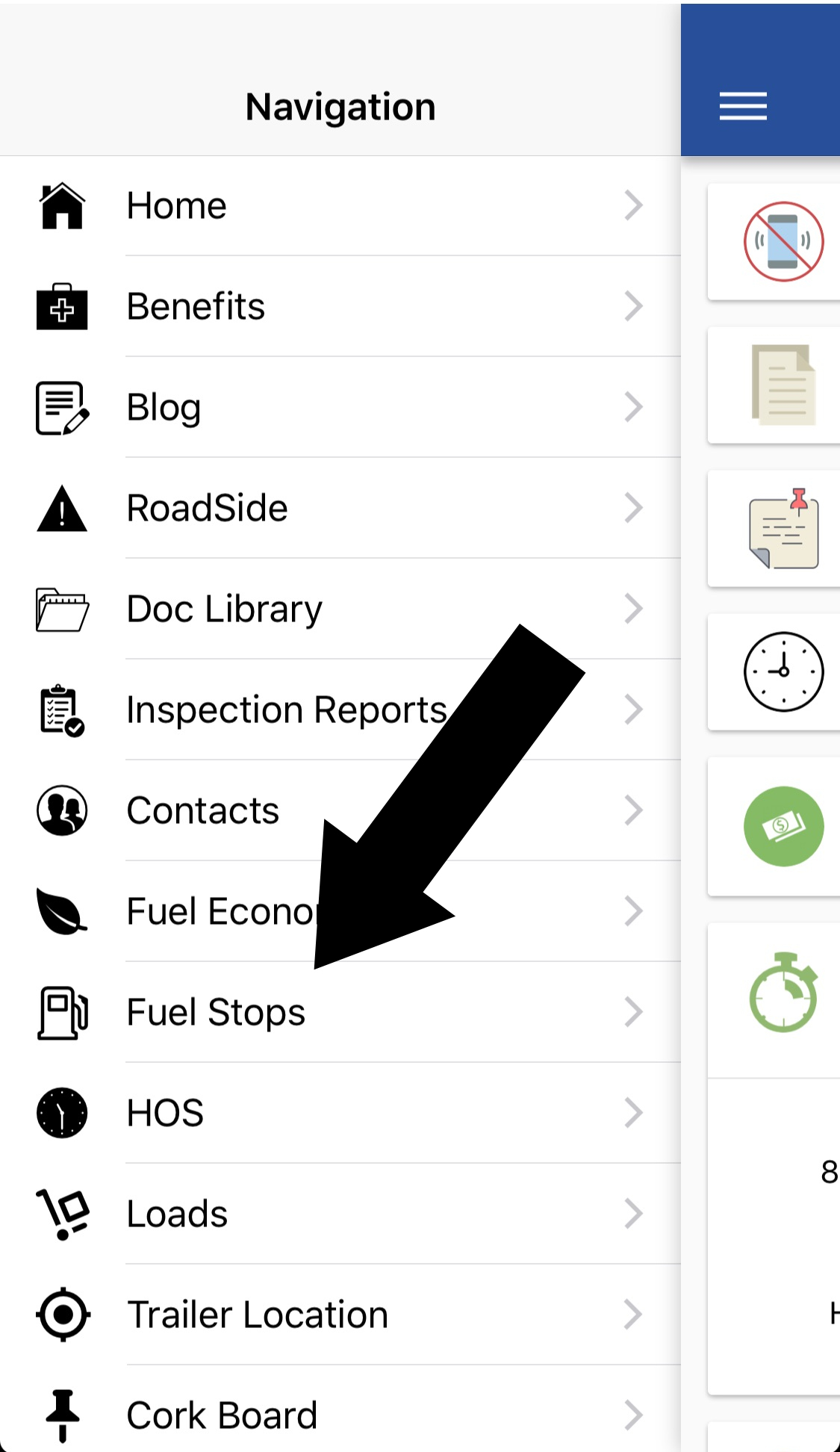
Task: View Loads
Action: (340, 1214)
